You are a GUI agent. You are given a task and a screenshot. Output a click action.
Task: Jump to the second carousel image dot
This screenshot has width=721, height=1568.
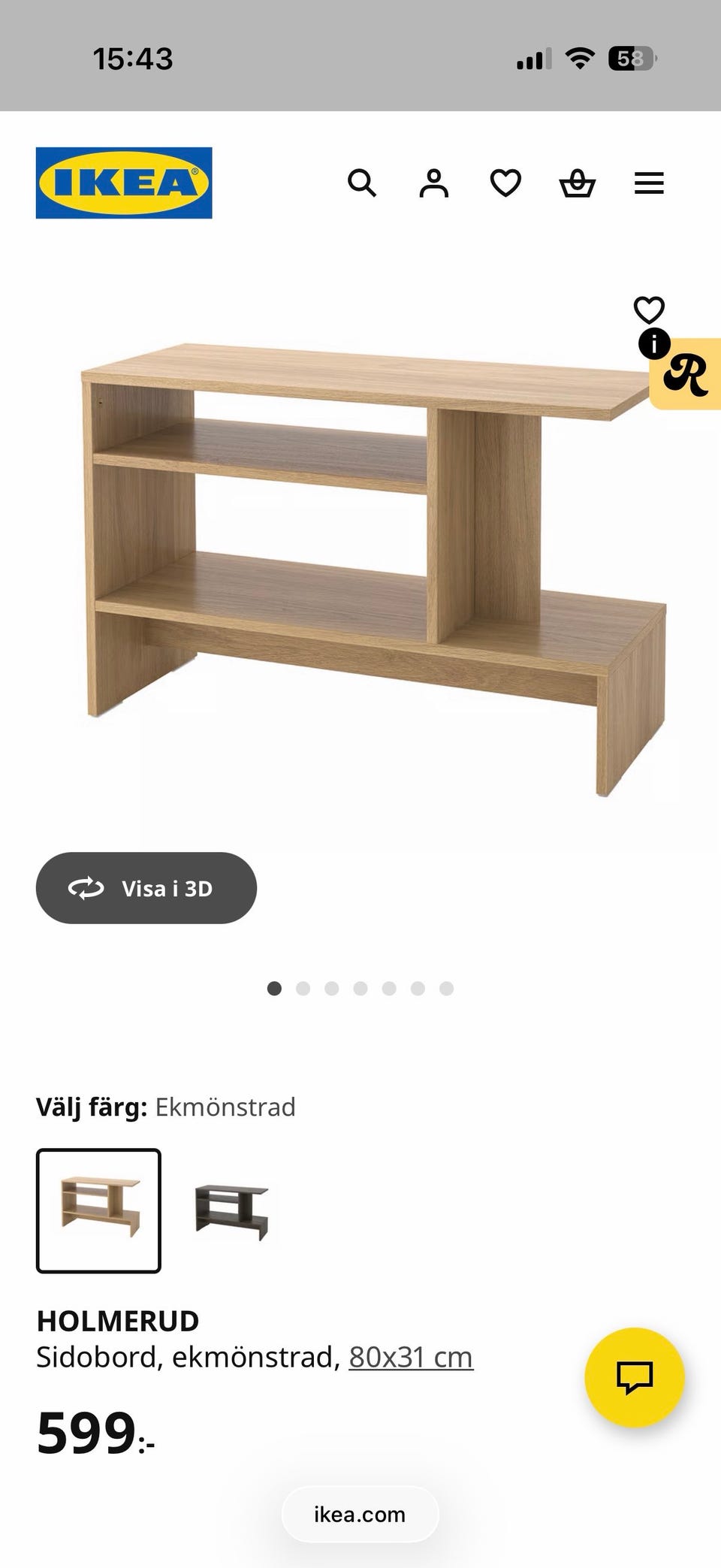[x=303, y=989]
